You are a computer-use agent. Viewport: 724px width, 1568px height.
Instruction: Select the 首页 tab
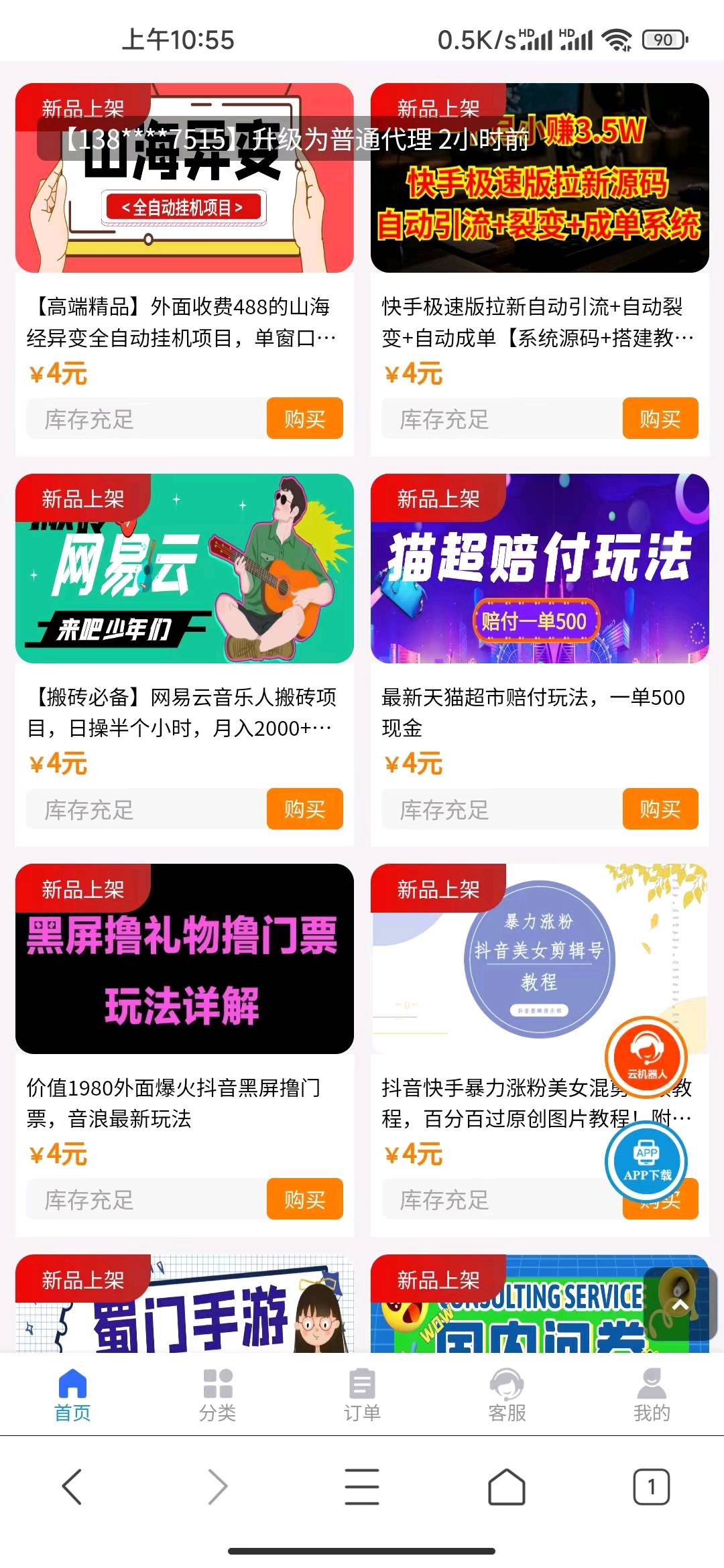point(72,1395)
